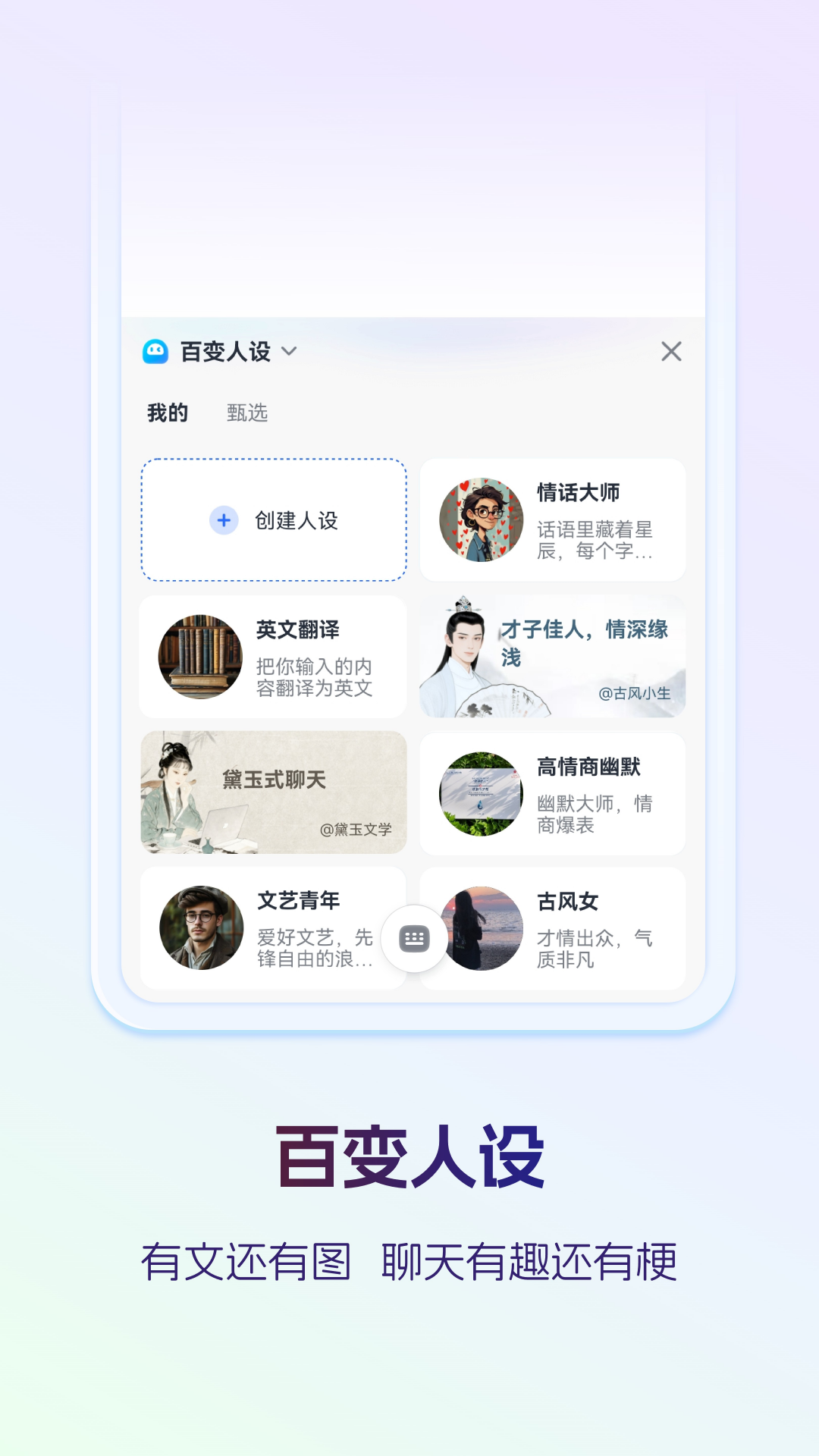
Task: Collapse the persona panel via chevron
Action: [288, 351]
